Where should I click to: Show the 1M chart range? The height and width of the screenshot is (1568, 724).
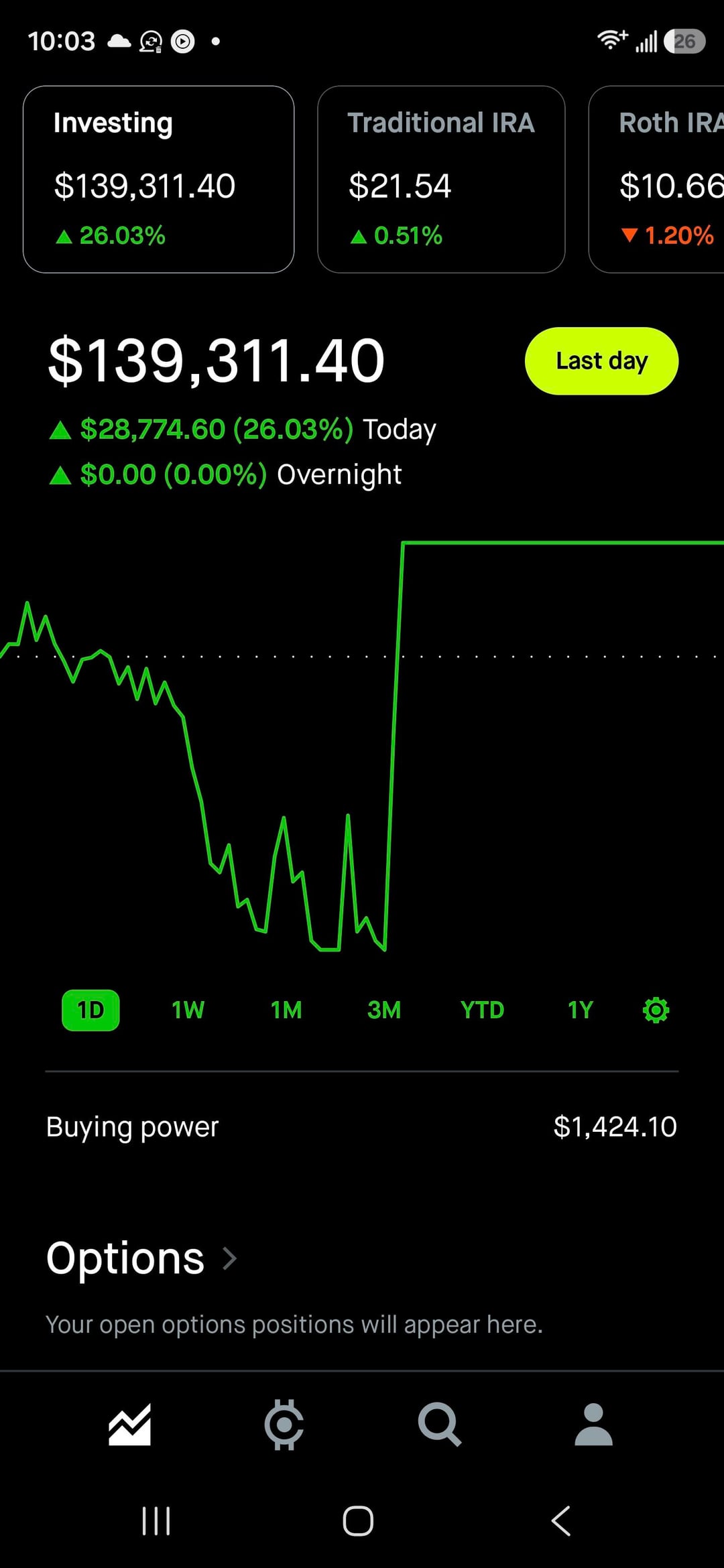point(286,1010)
